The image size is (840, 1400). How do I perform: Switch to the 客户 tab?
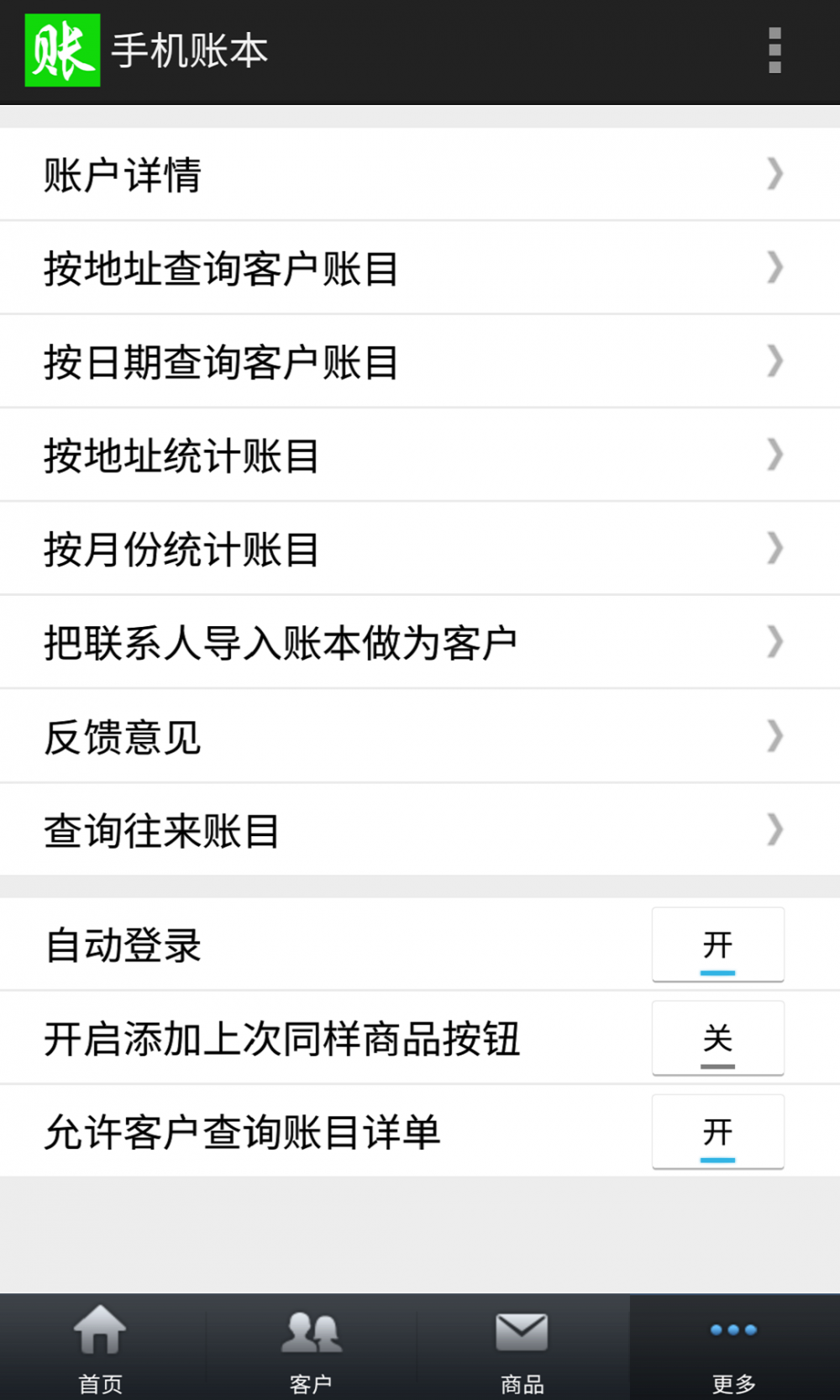pyautogui.click(x=311, y=1348)
